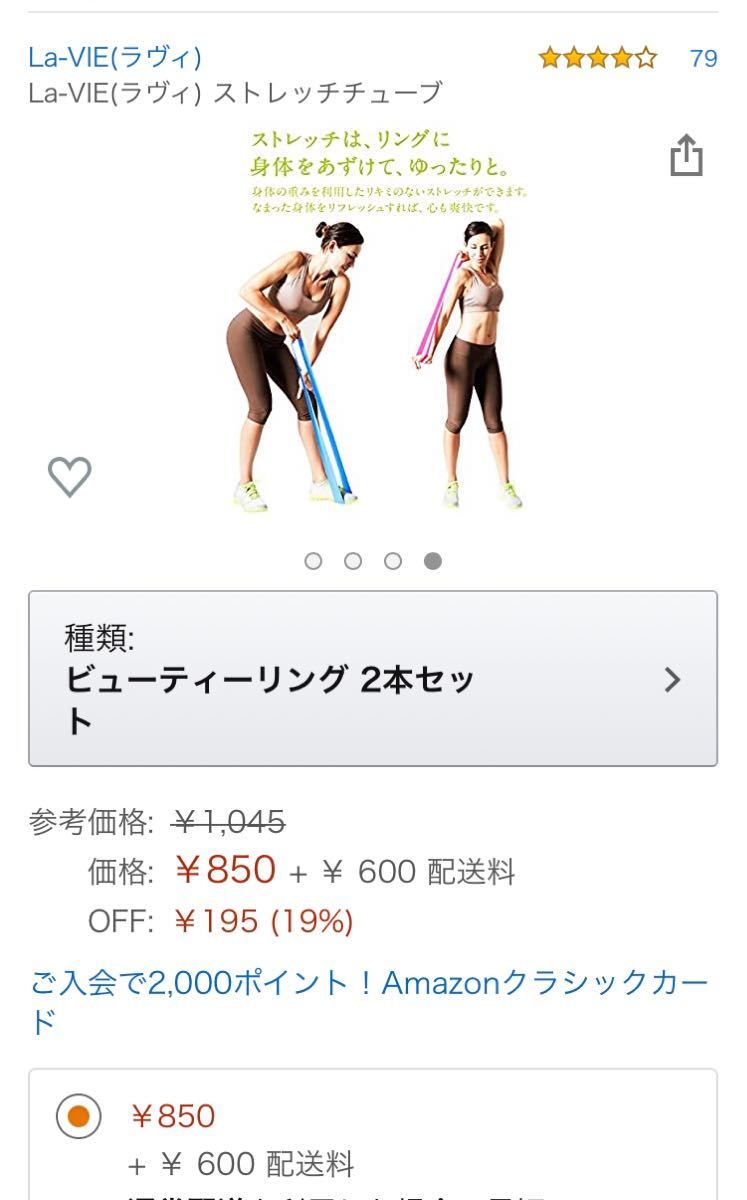Open Amazonクラシックカード 2,000ポイント offer link
Viewport: 747px width, 1200px height.
370,1002
